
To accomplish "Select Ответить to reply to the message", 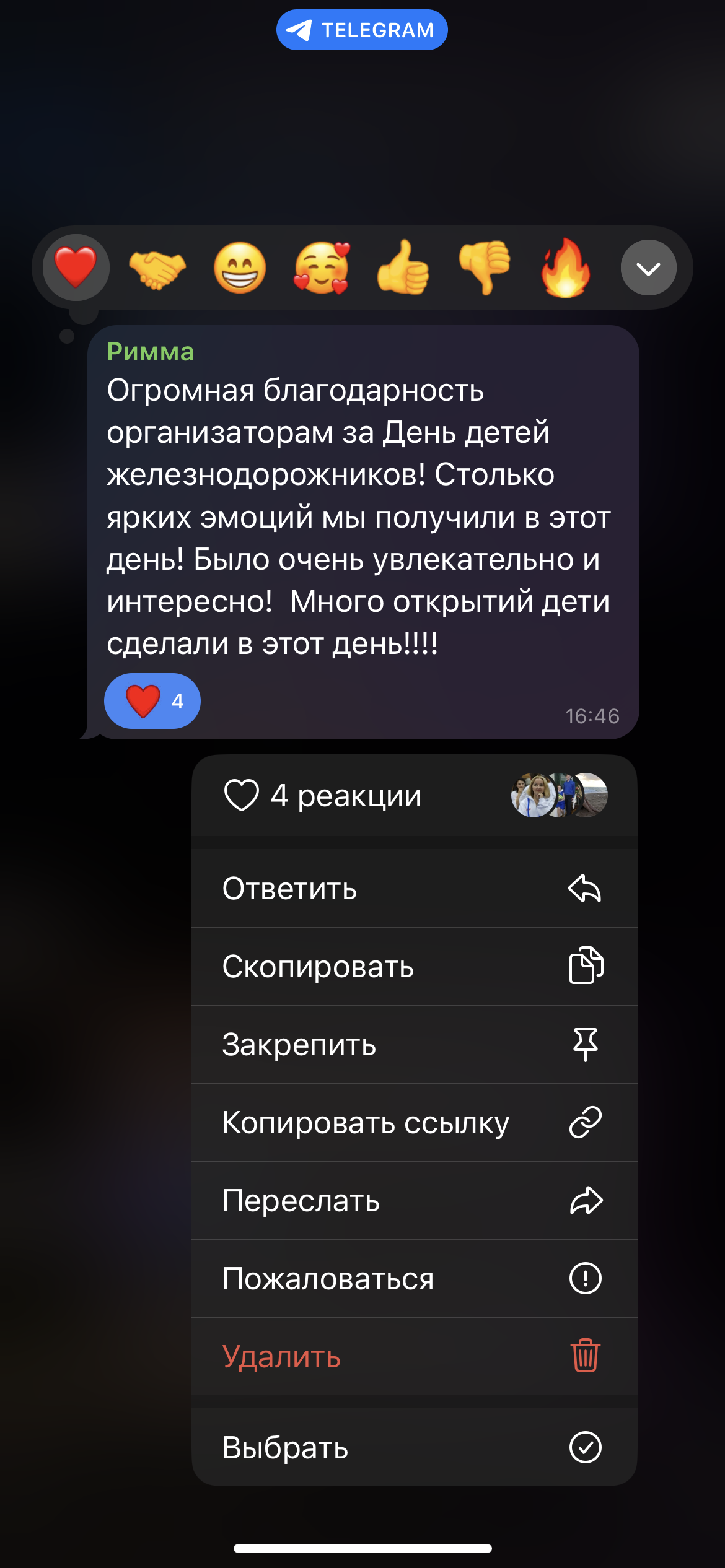I will [414, 889].
